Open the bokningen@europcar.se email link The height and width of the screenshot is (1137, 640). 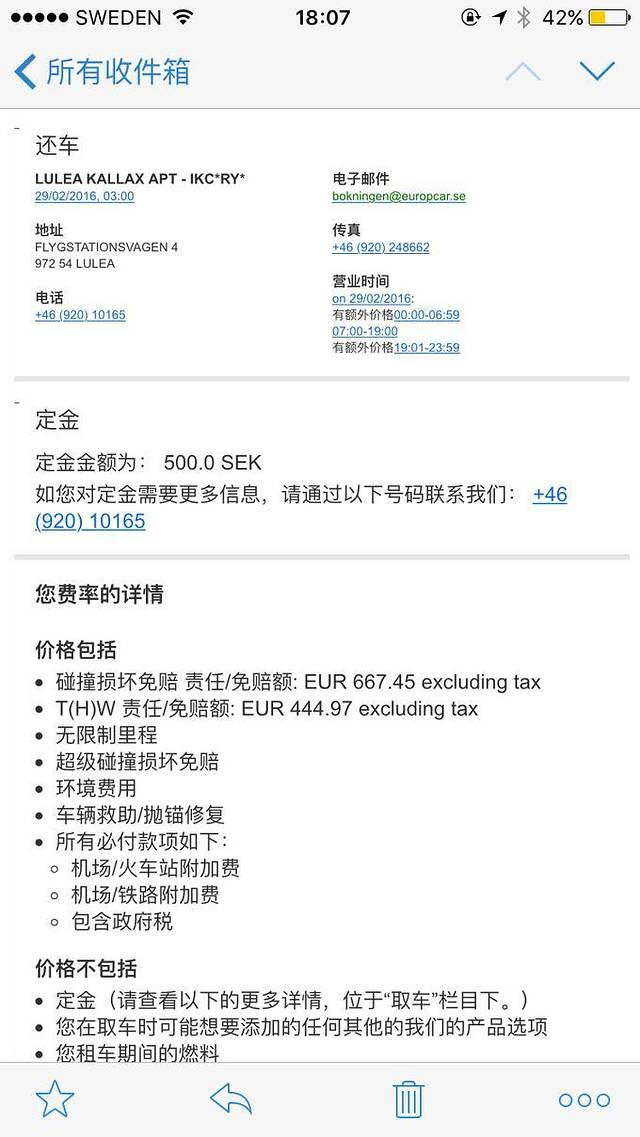tap(398, 196)
